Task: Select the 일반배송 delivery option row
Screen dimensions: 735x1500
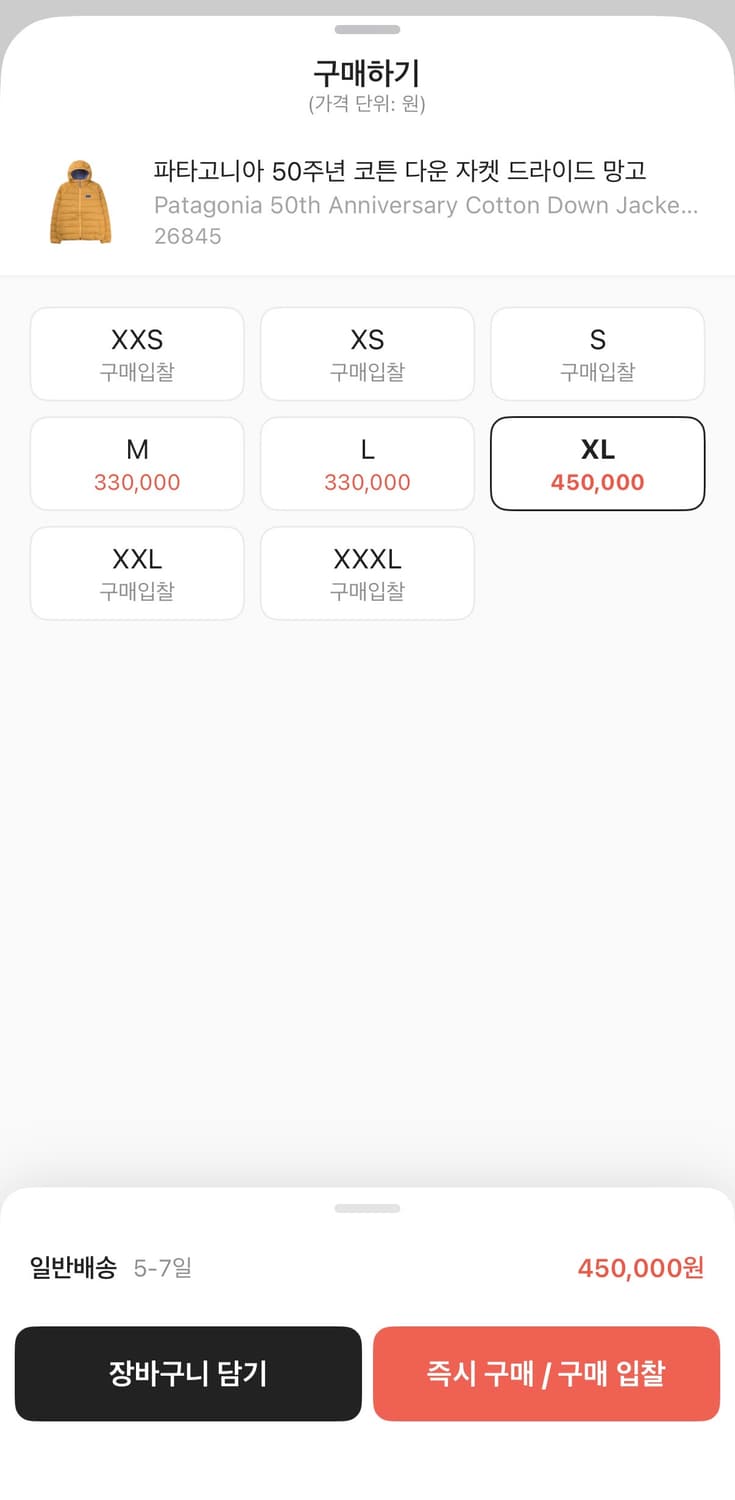Action: coord(367,1268)
